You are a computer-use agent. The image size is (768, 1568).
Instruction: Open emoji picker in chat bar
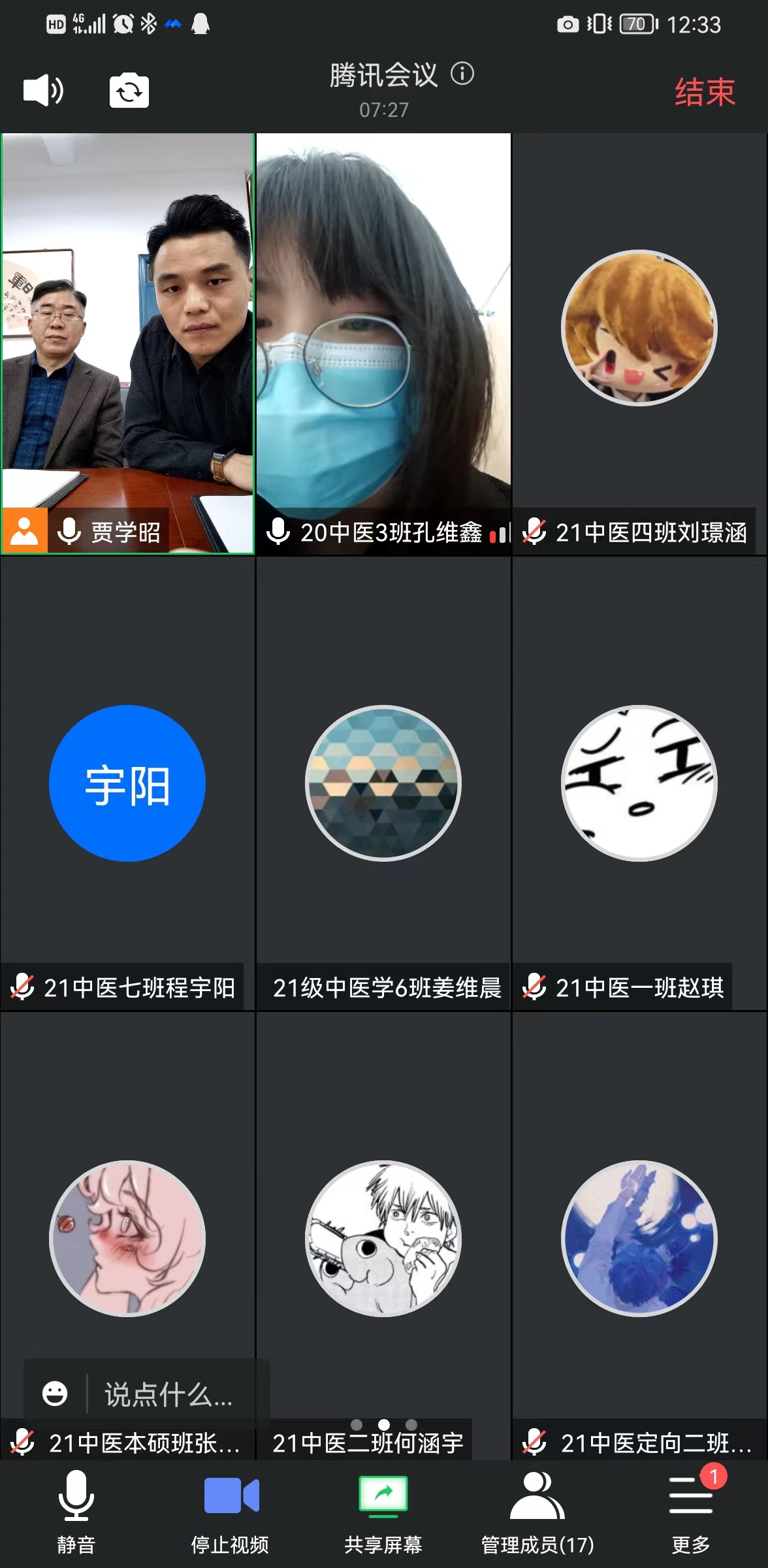click(55, 1394)
